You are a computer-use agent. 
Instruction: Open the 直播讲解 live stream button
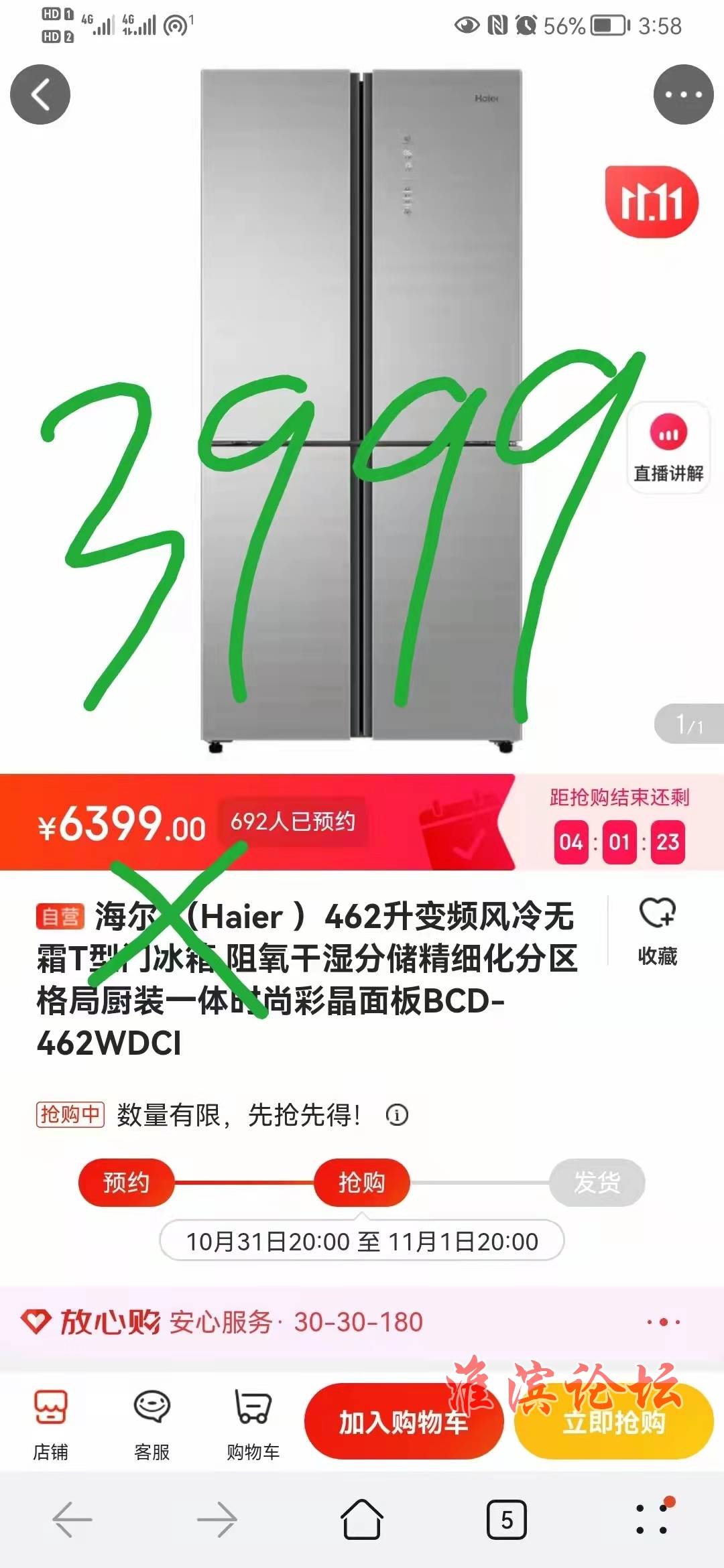tap(668, 448)
